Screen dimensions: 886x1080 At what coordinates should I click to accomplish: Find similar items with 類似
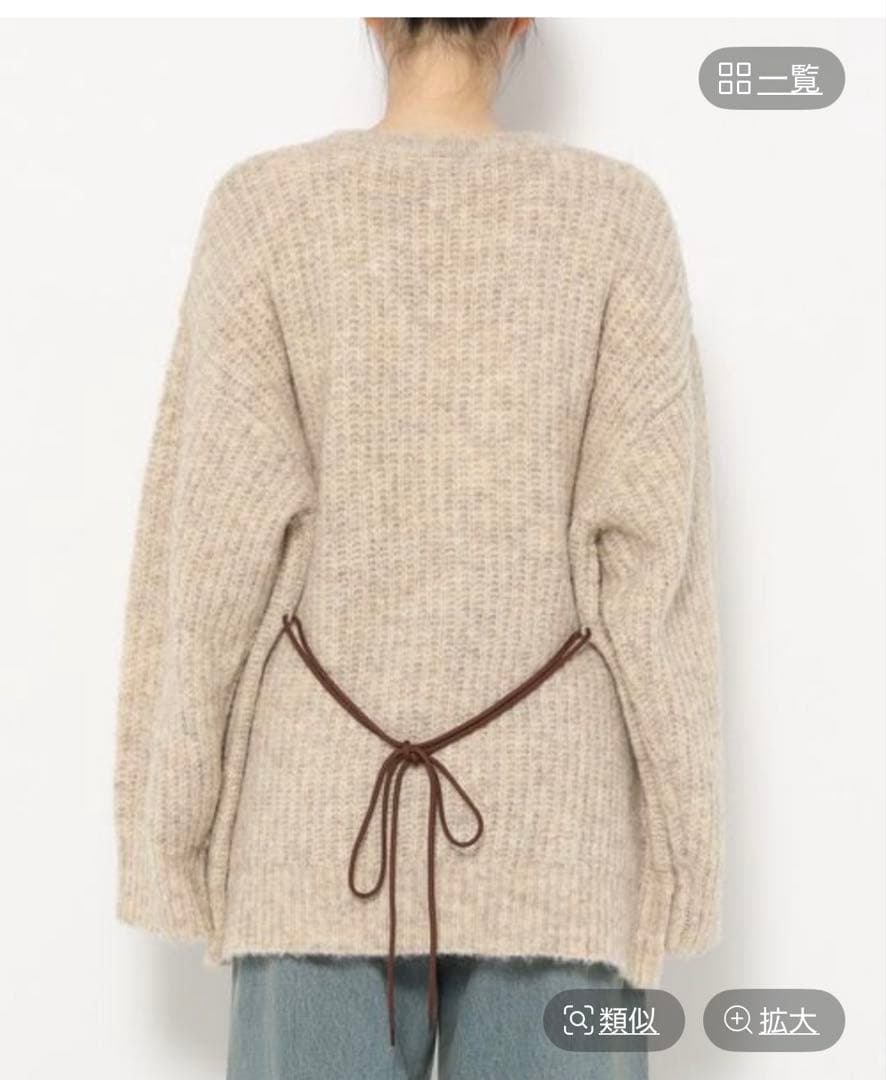coord(613,1020)
